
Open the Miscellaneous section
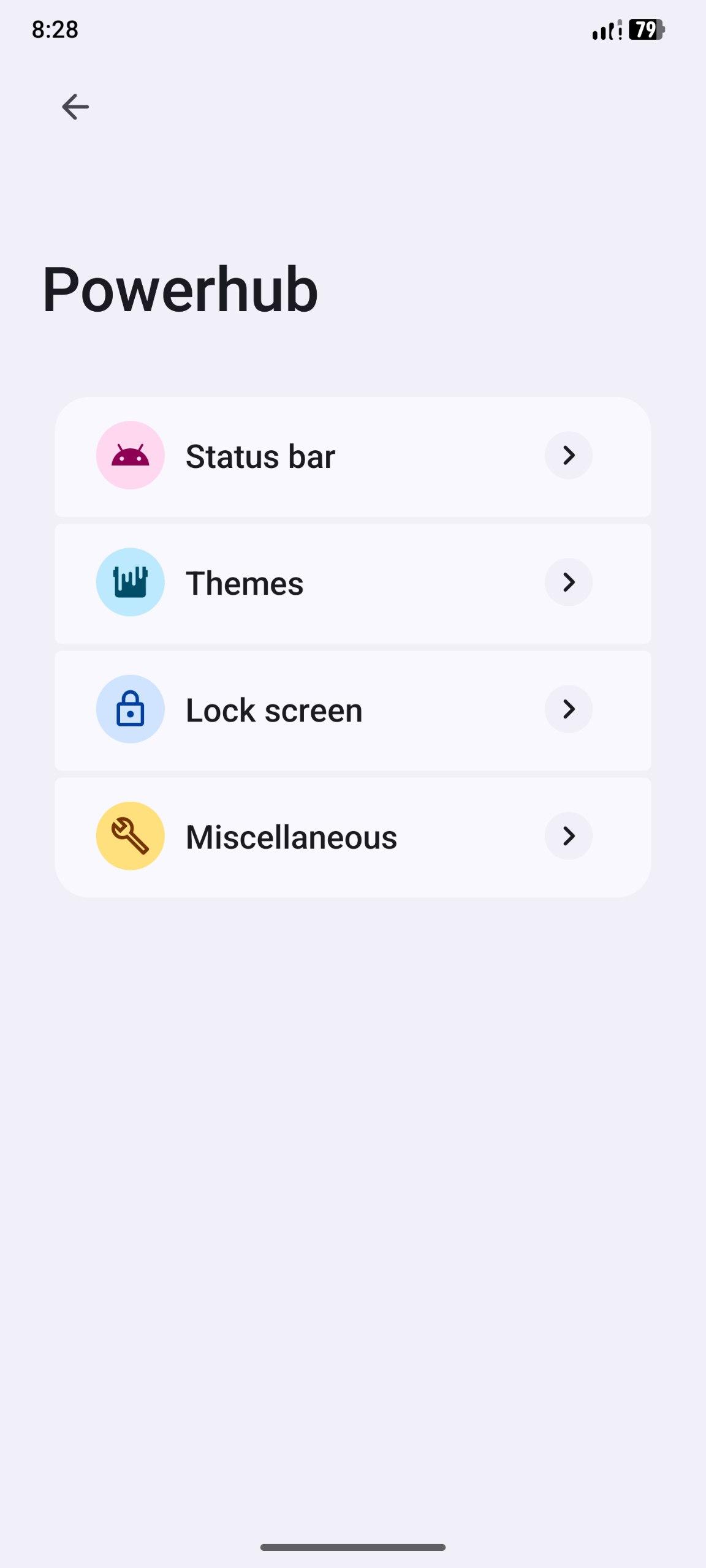pos(352,837)
